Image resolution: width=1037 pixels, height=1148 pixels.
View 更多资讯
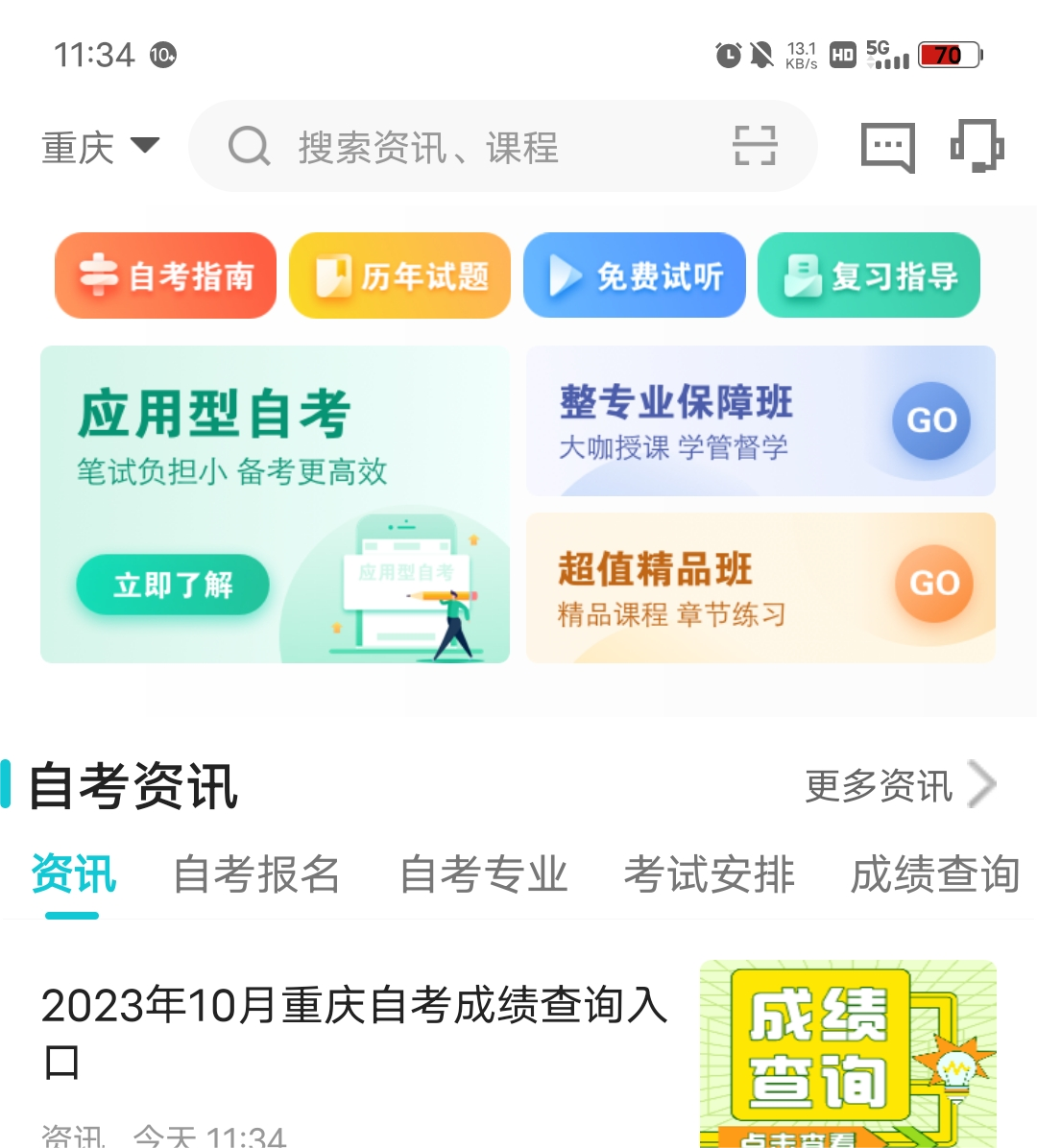[x=899, y=786]
